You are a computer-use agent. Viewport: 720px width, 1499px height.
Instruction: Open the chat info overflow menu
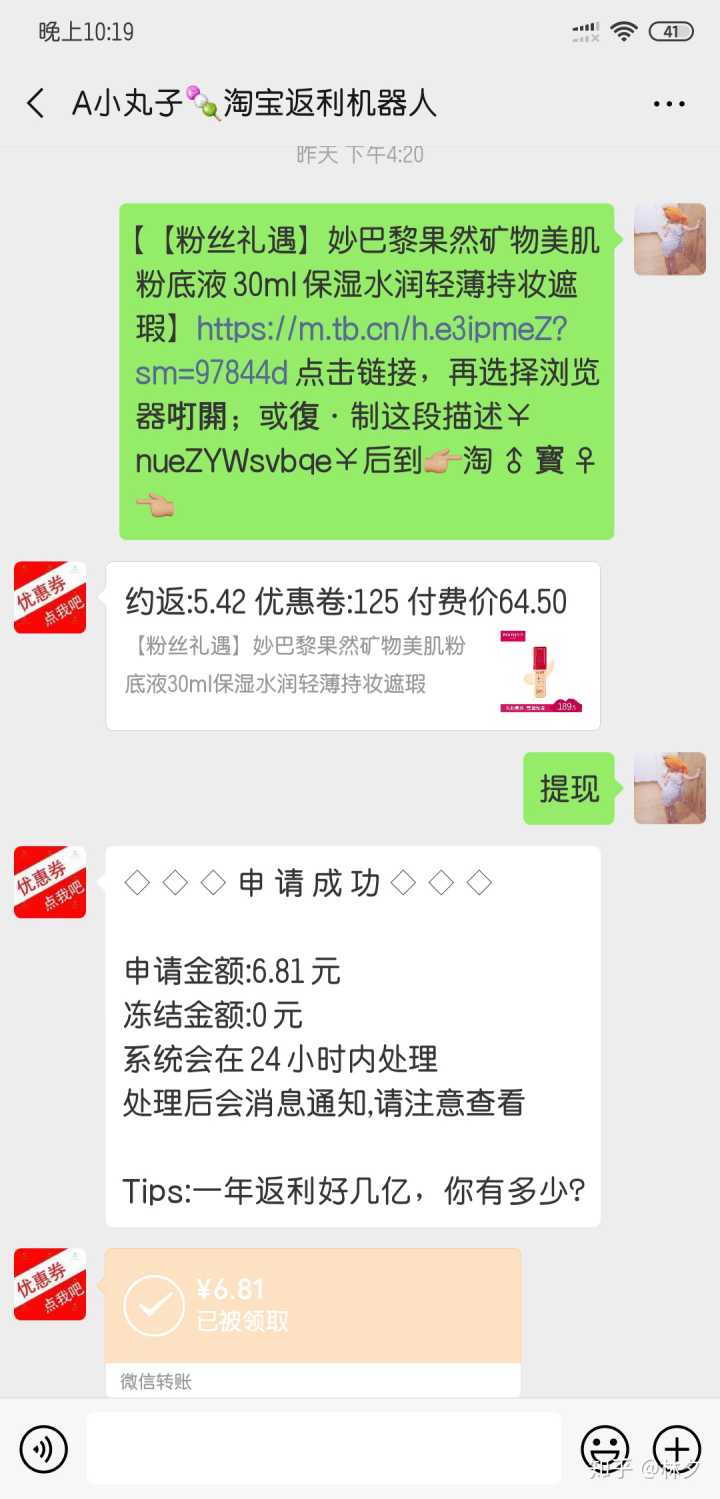click(x=668, y=104)
